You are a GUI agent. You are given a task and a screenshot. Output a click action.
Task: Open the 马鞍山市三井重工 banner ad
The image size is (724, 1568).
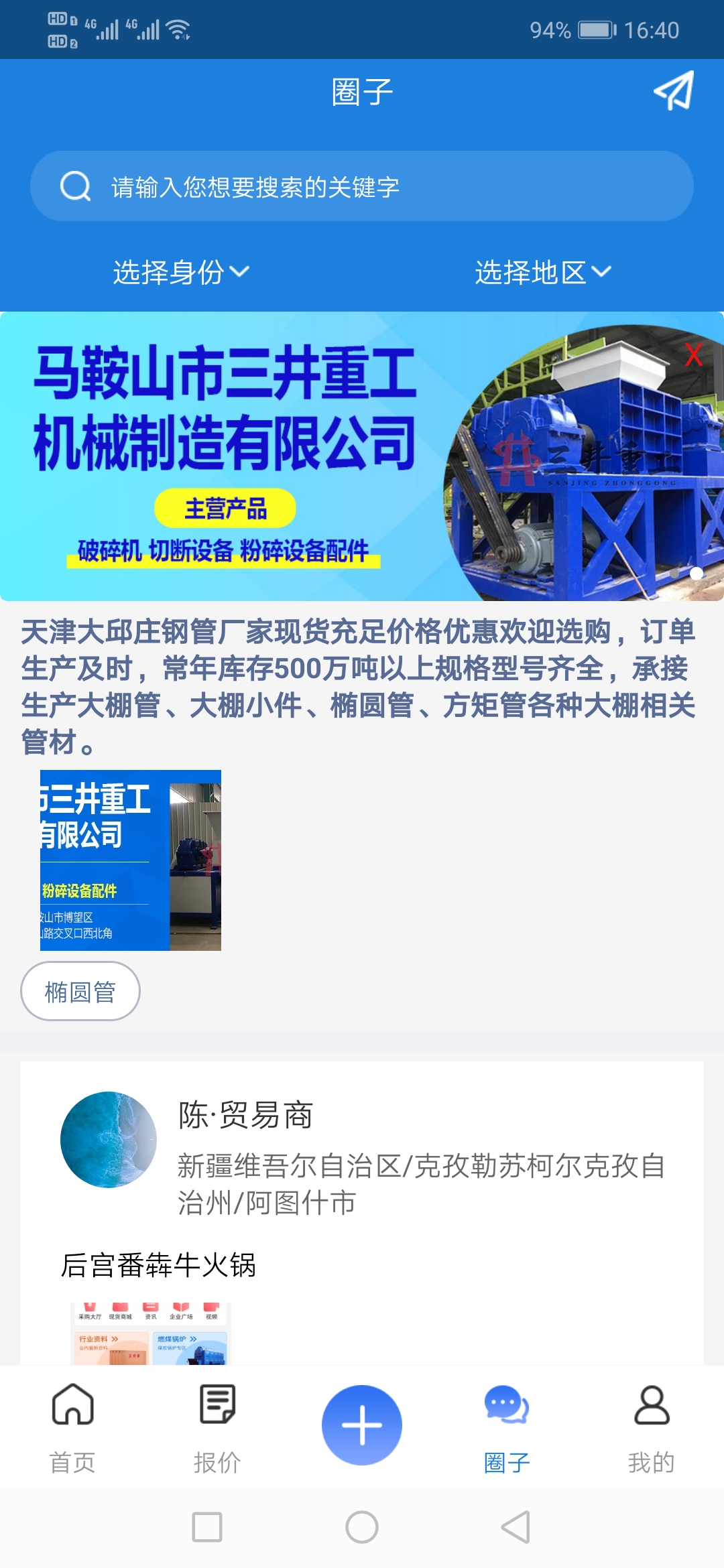point(268,456)
